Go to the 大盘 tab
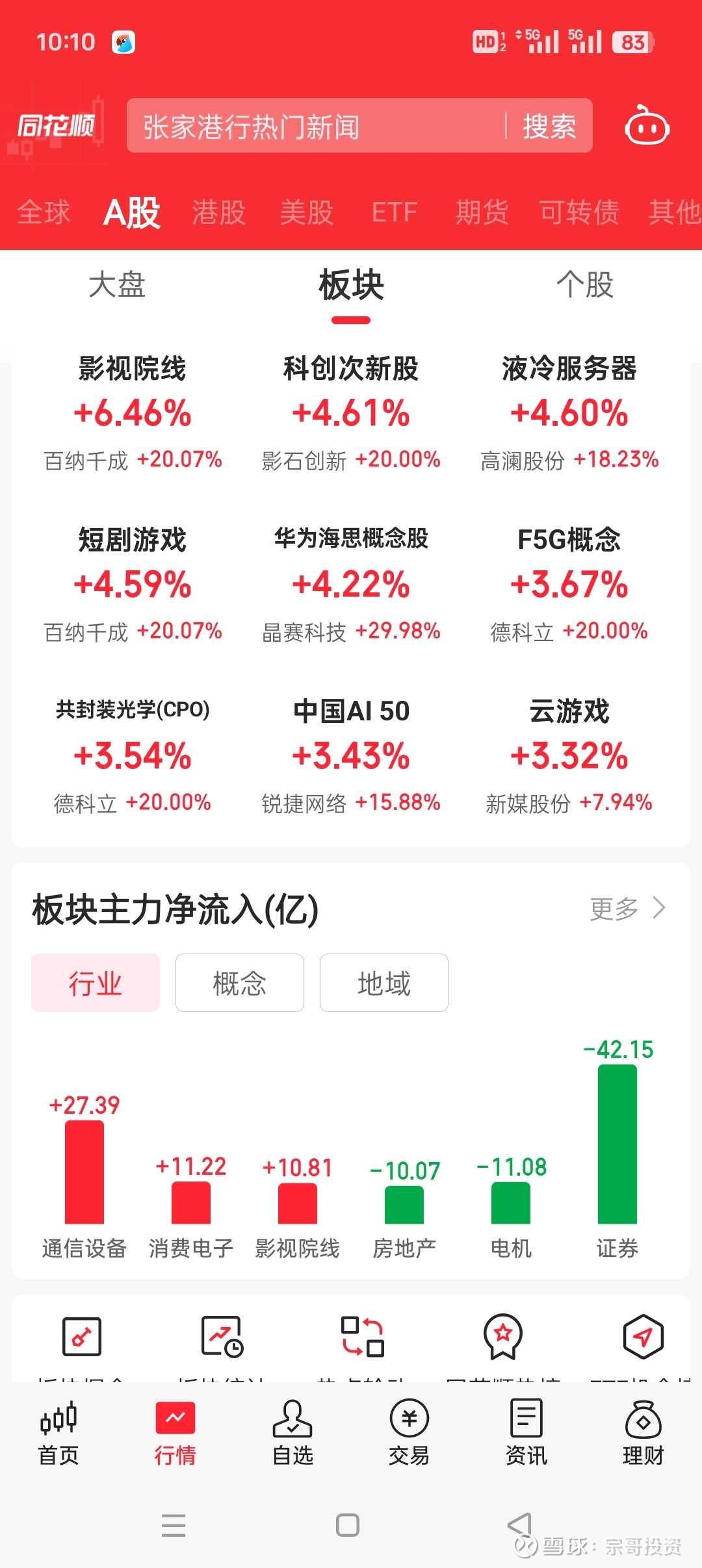 click(x=117, y=285)
